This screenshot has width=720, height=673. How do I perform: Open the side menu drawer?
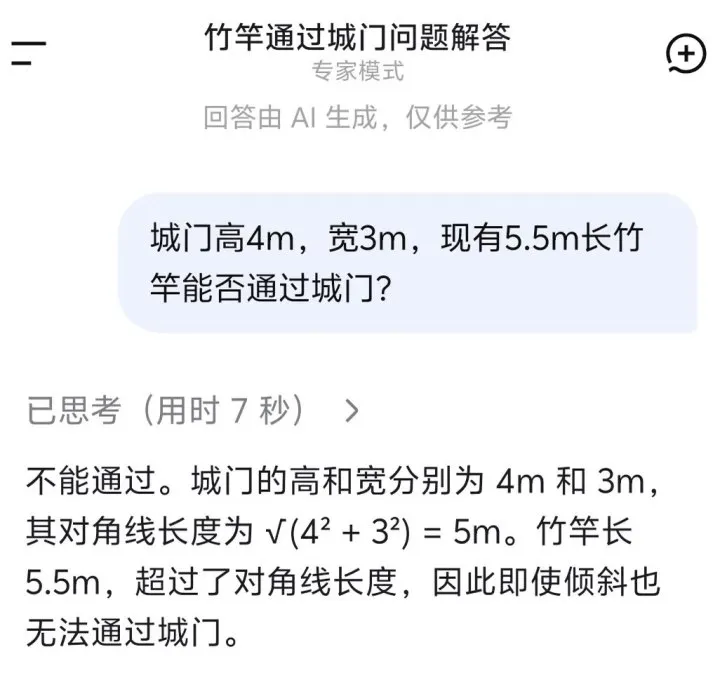click(x=30, y=53)
